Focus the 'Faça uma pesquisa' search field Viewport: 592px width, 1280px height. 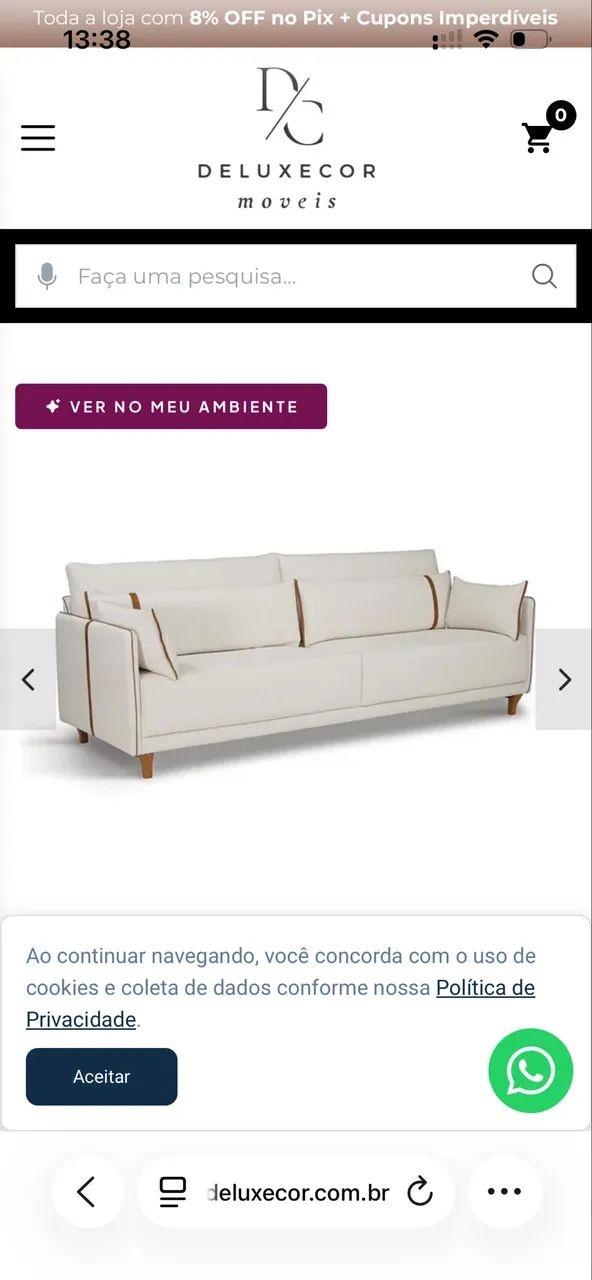(x=295, y=276)
